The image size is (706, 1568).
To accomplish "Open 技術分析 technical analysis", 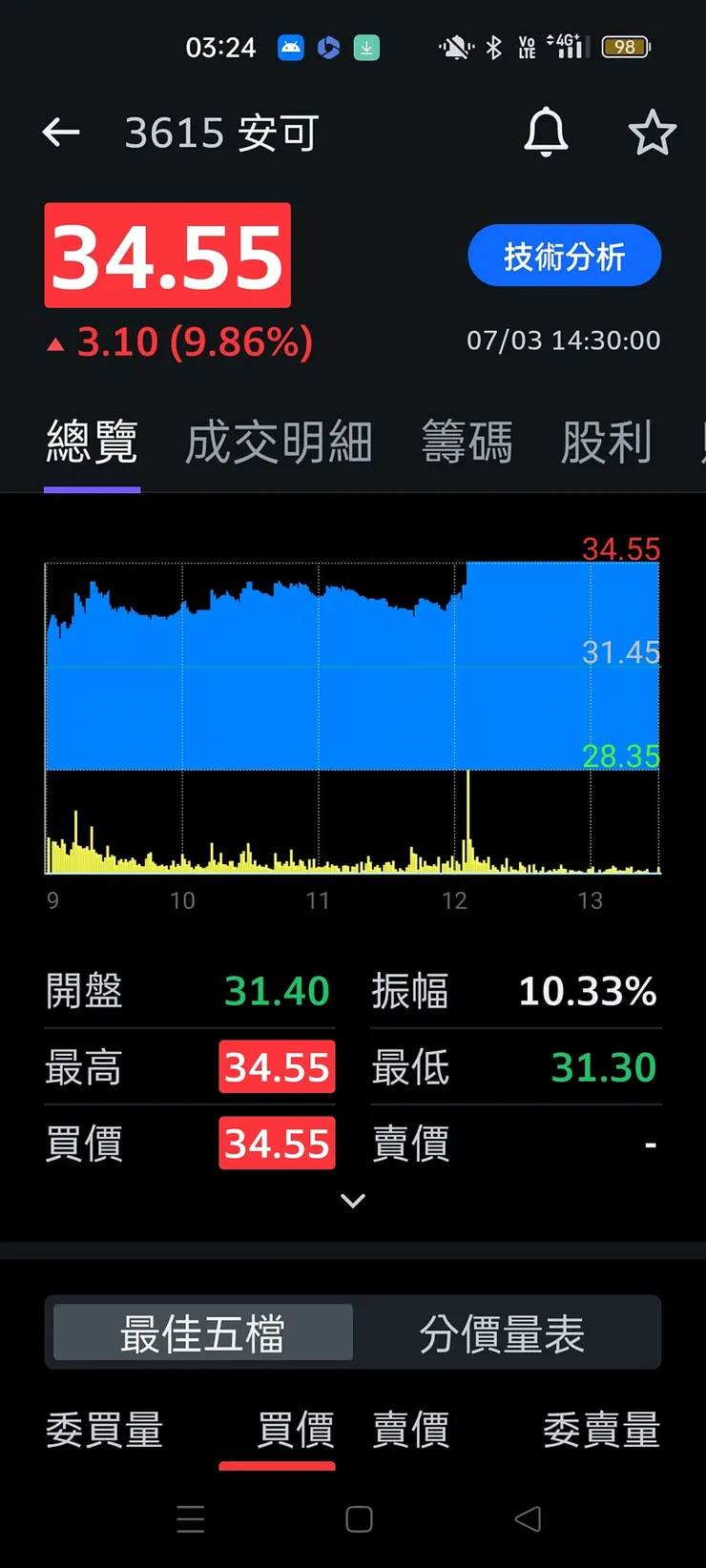I will [563, 255].
